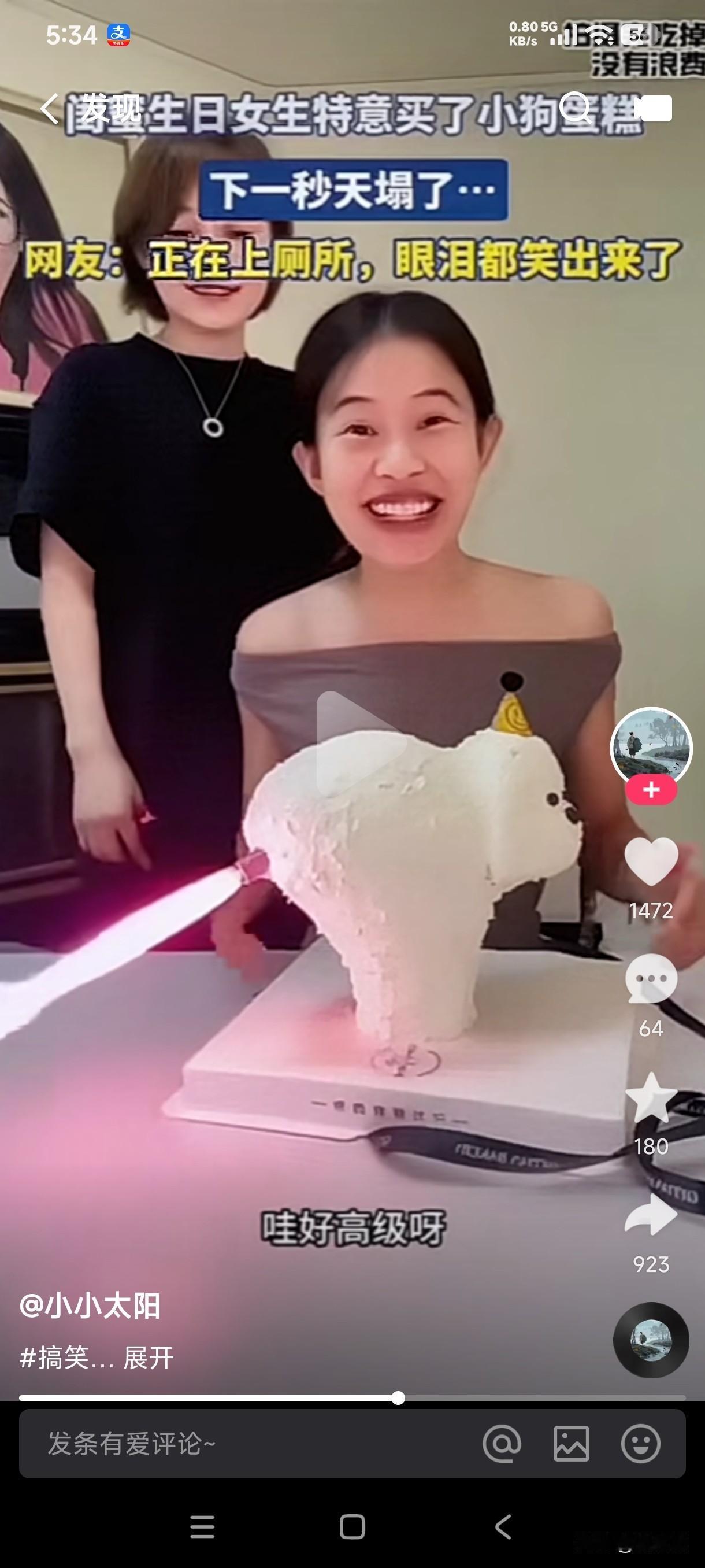Viewport: 705px width, 1568px height.
Task: Follow the creator with the plus button
Action: pyautogui.click(x=651, y=790)
